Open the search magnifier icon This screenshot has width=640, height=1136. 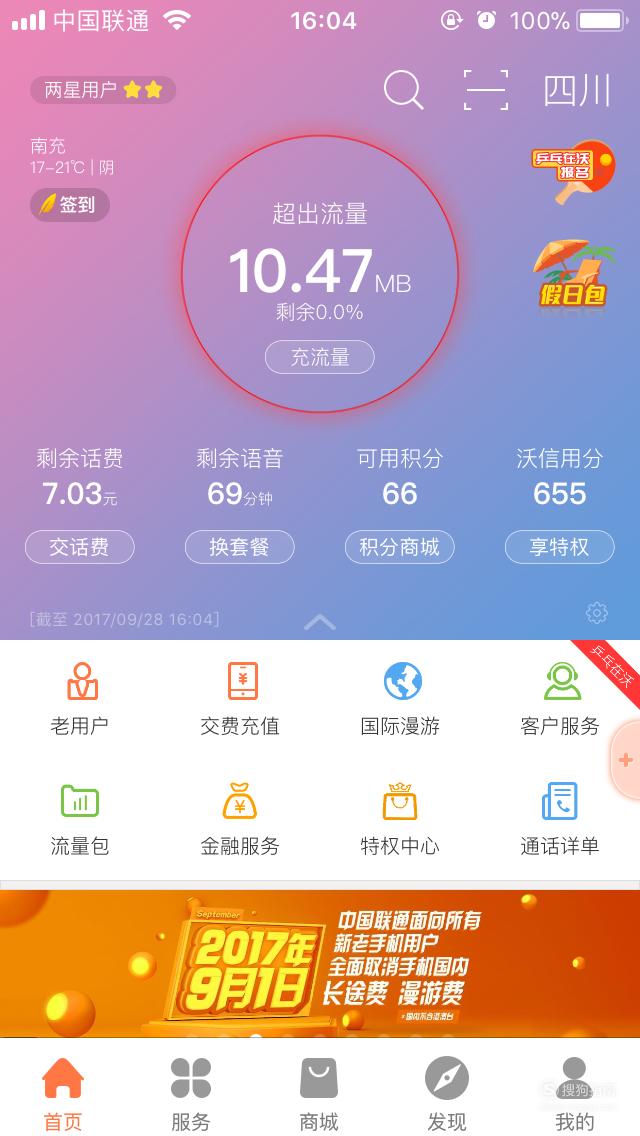(403, 90)
